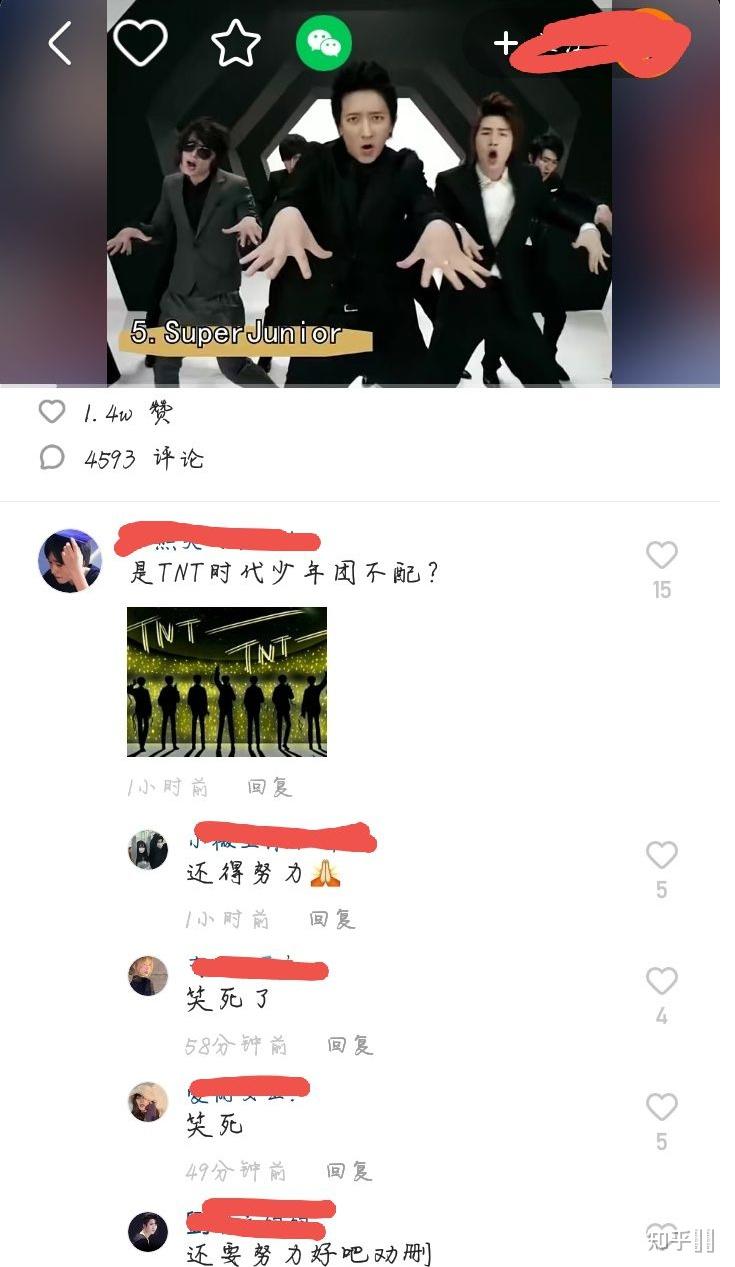Screen dimensions: 735x1267
Task: Share to WeChat via the green icon
Action: [324, 43]
